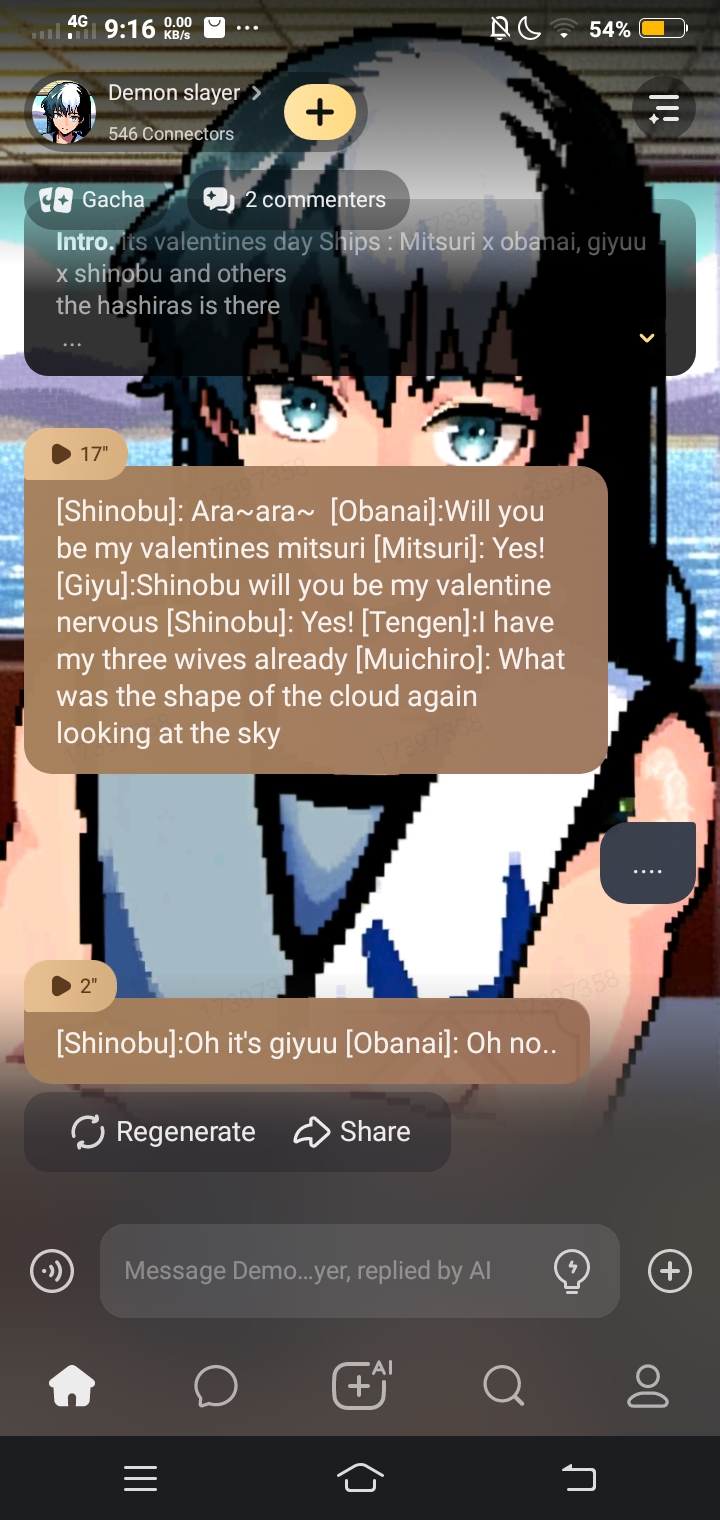Tap the system back button
720x1520 pixels.
[579, 1478]
